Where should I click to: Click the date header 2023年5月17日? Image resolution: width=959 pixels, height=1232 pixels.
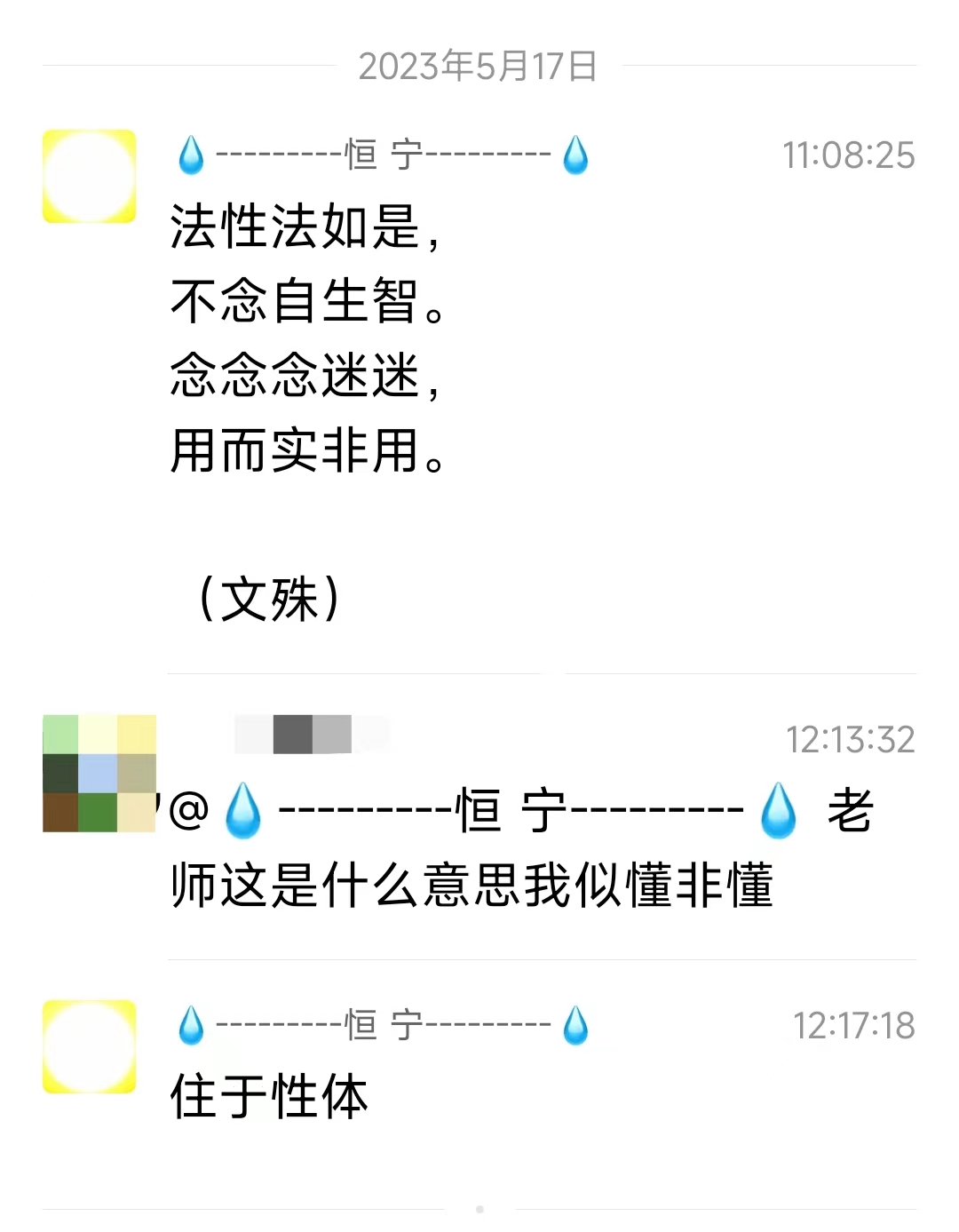479,64
